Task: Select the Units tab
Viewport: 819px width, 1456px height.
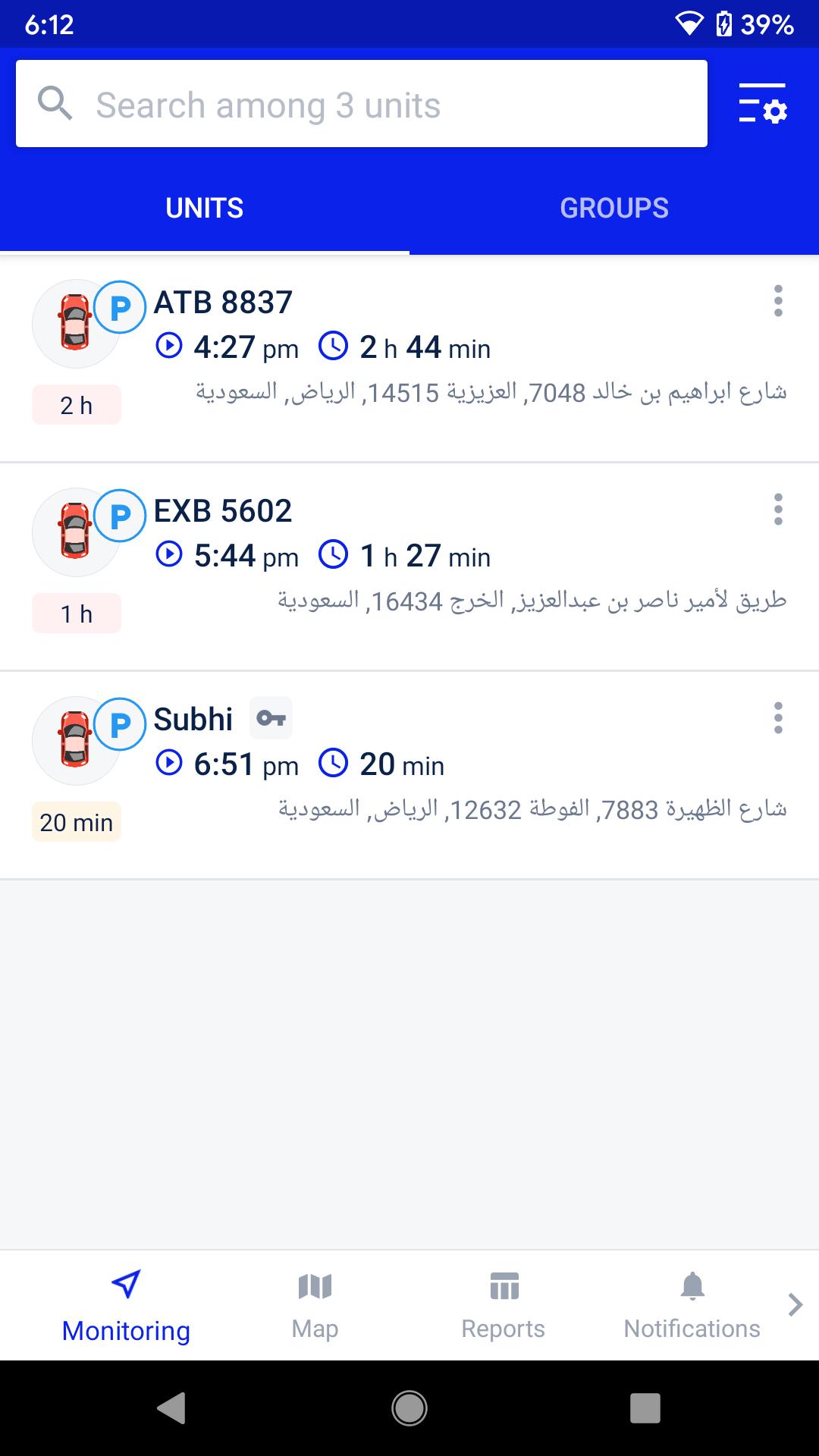Action: pyautogui.click(x=205, y=208)
